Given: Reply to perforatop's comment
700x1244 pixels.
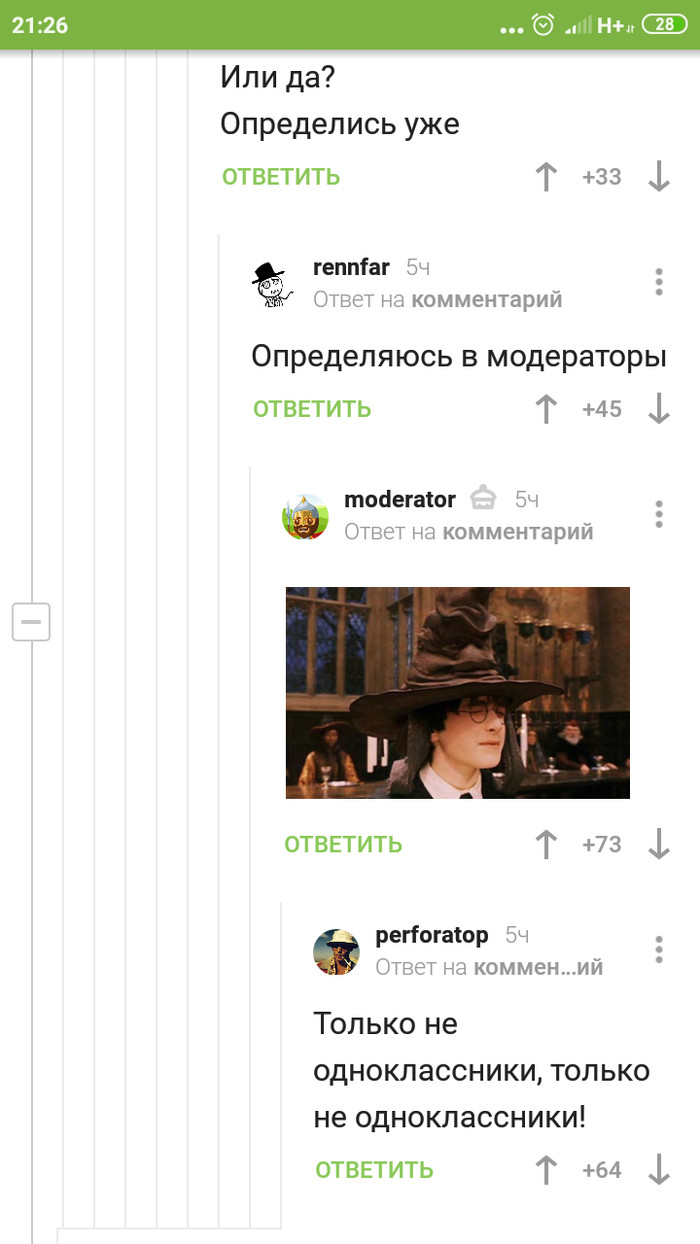Looking at the screenshot, I should coord(374,1169).
